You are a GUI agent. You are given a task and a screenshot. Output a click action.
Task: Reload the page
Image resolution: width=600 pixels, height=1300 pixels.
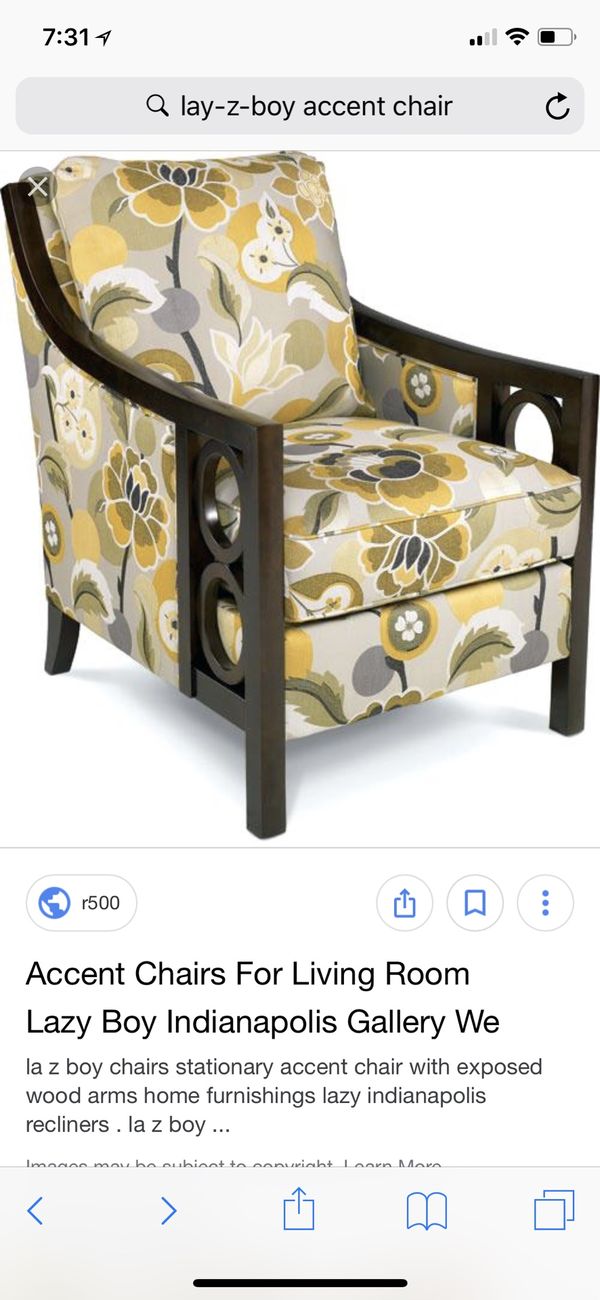pos(557,107)
